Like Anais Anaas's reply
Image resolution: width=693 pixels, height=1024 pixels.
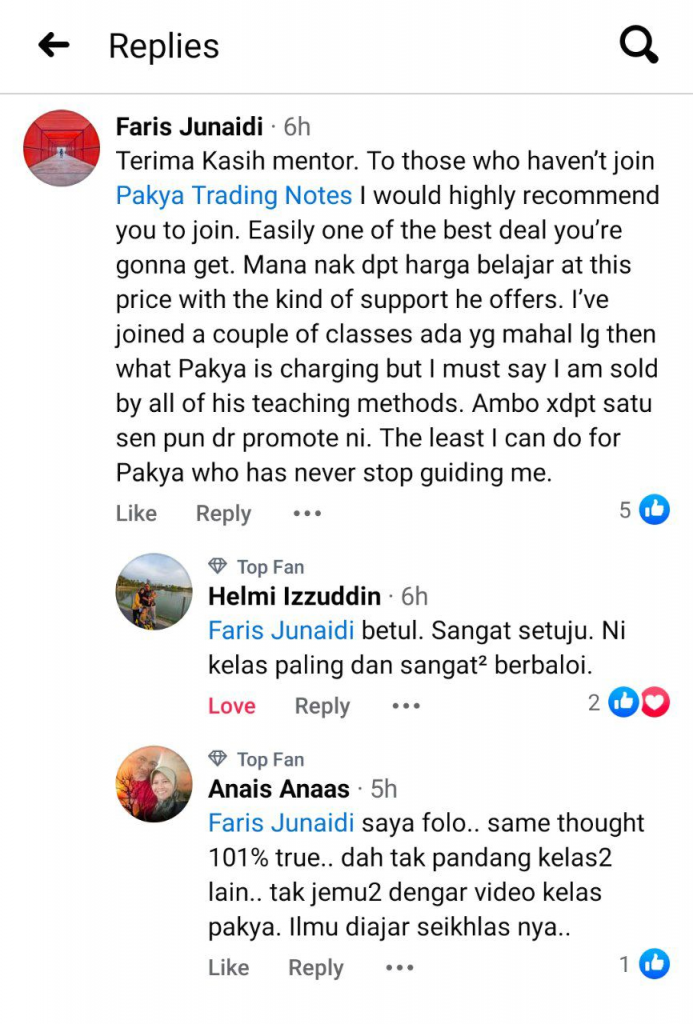coord(228,967)
